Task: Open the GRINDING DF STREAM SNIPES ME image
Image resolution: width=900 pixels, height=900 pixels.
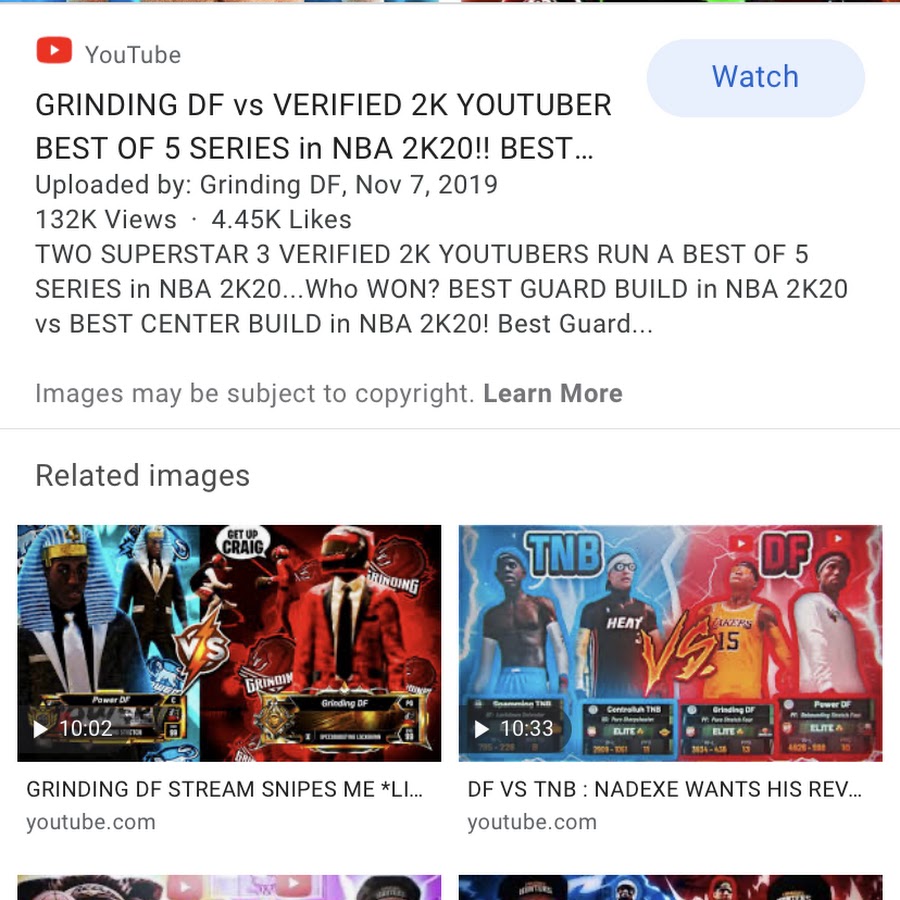Action: click(229, 643)
